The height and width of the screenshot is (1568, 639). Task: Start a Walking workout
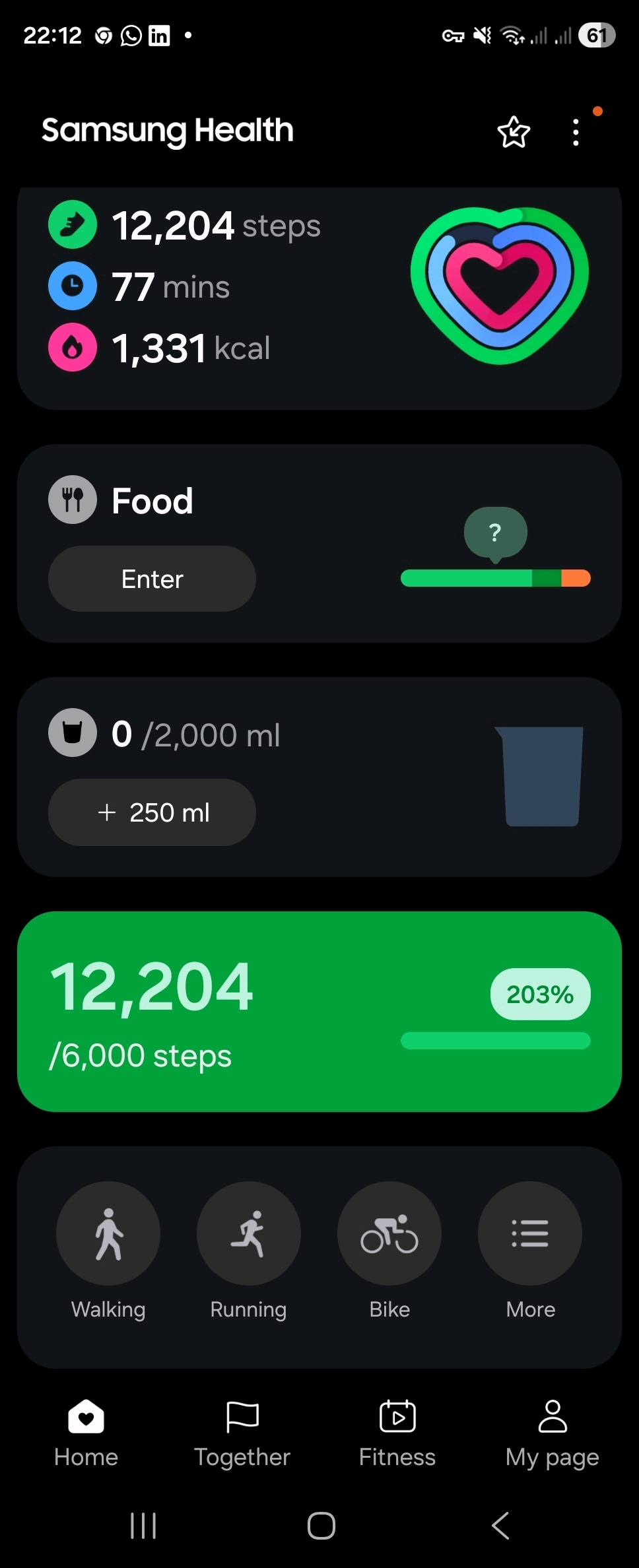[x=108, y=1233]
